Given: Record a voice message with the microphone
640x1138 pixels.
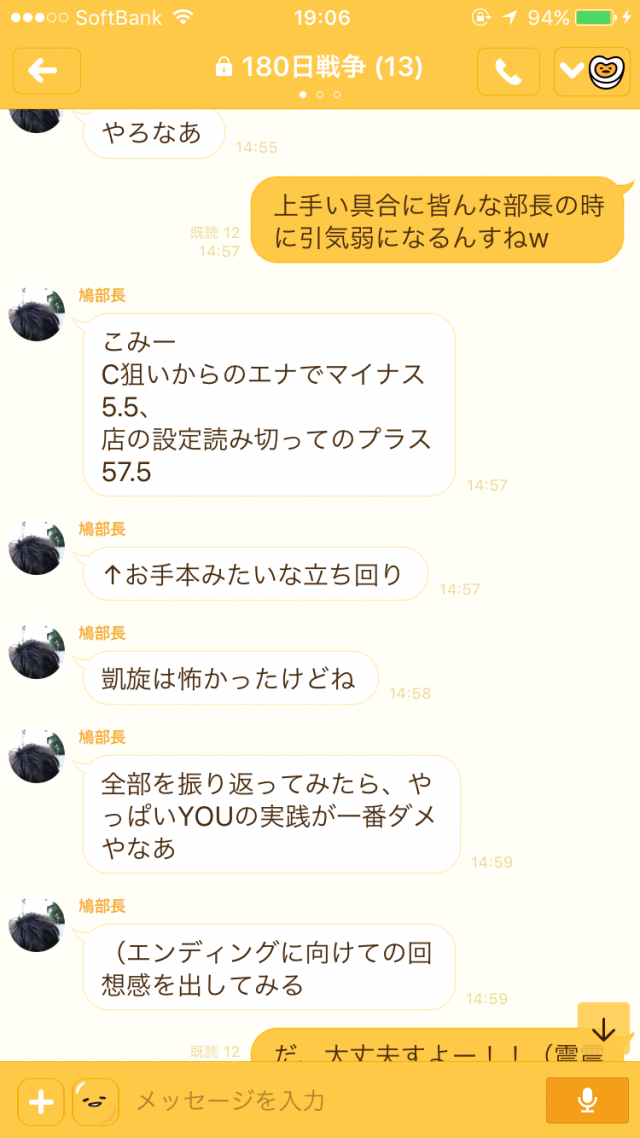Looking at the screenshot, I should pyautogui.click(x=587, y=1102).
